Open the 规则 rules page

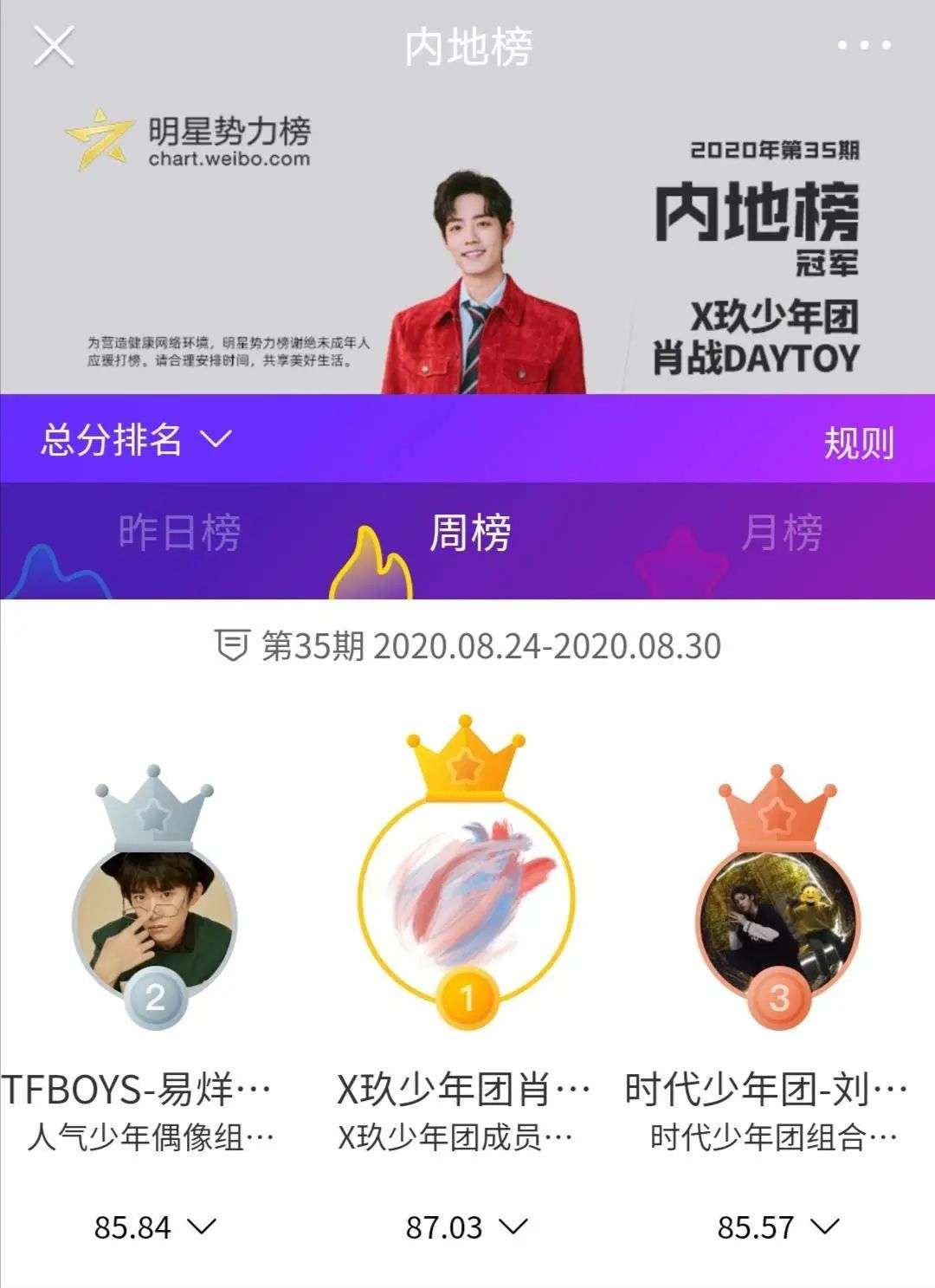(858, 443)
